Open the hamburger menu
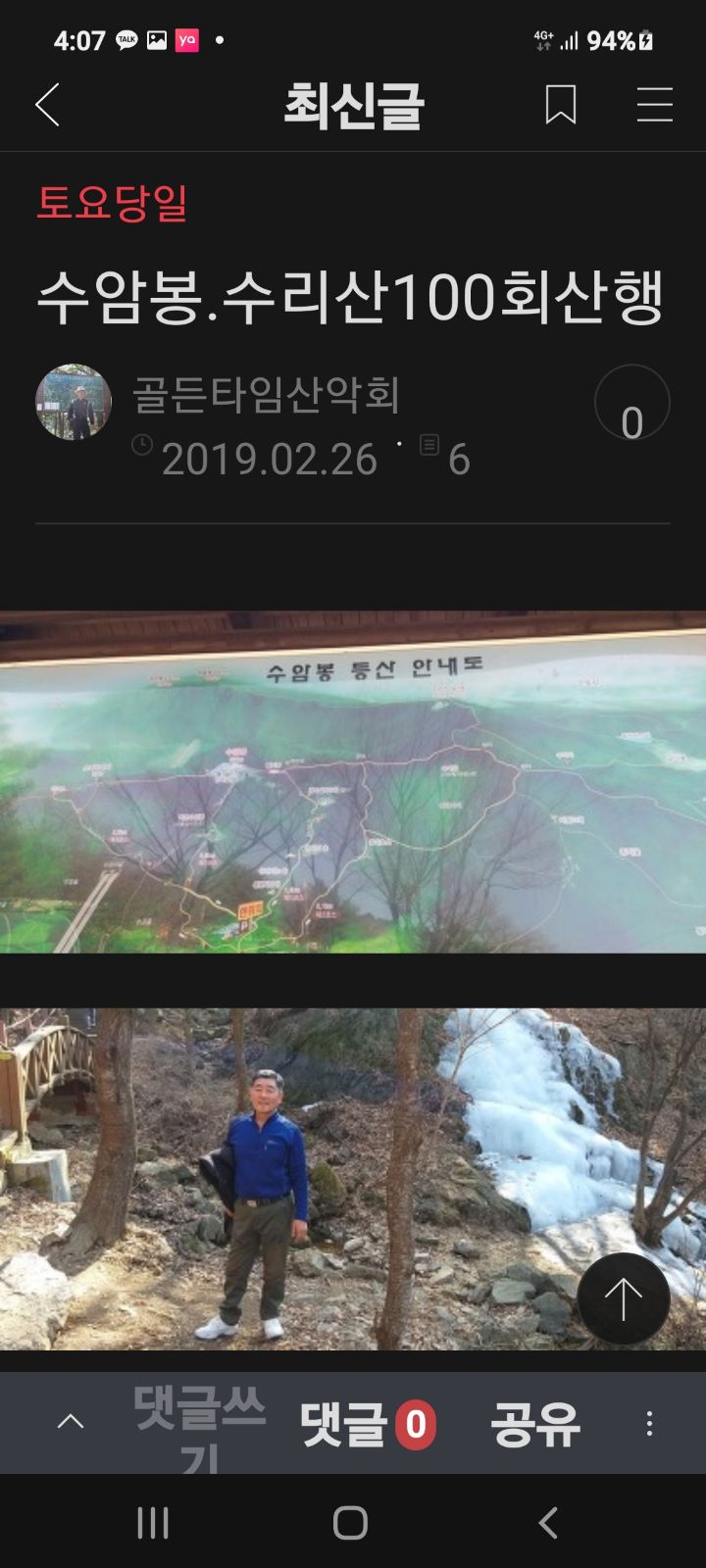The width and height of the screenshot is (706, 1568). 654,105
